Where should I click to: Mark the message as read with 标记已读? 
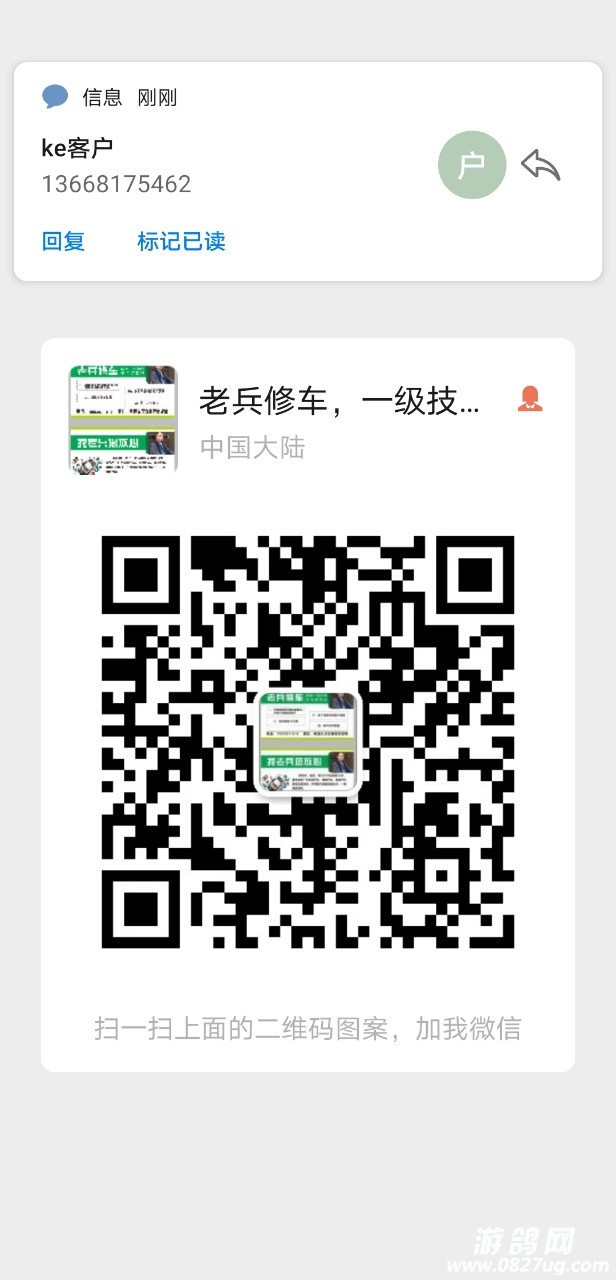pos(181,241)
